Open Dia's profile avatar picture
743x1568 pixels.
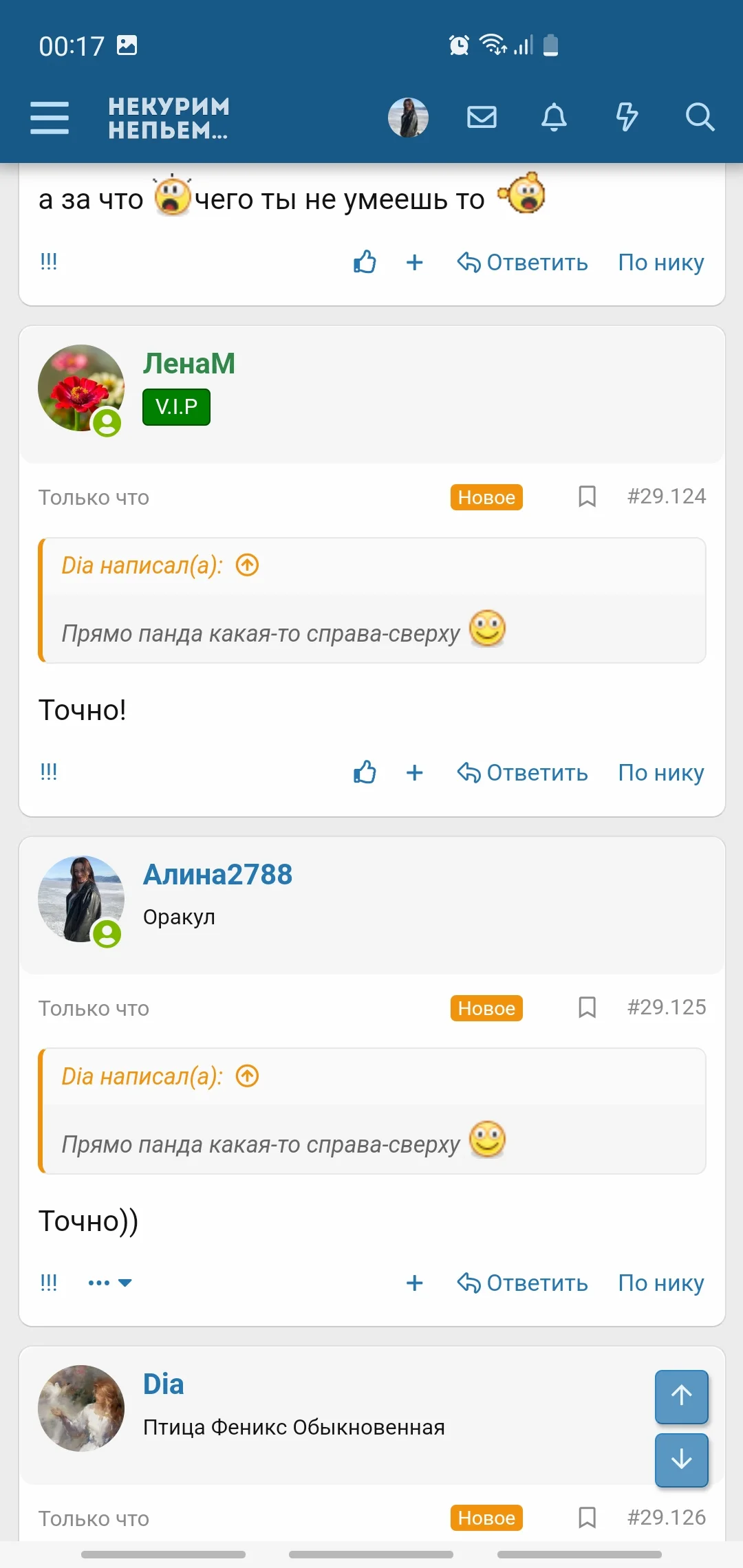[x=80, y=1407]
